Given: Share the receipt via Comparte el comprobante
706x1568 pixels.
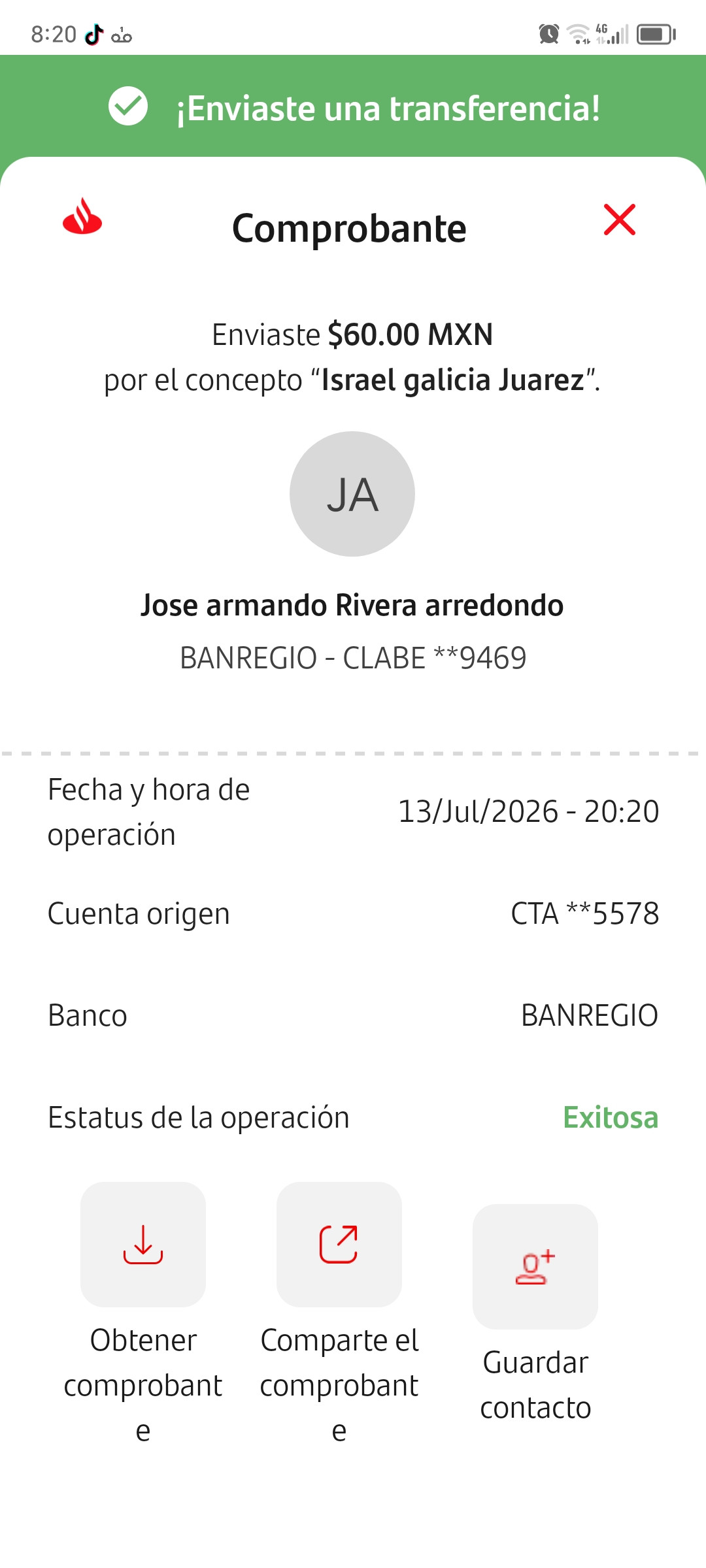Looking at the screenshot, I should [339, 1244].
